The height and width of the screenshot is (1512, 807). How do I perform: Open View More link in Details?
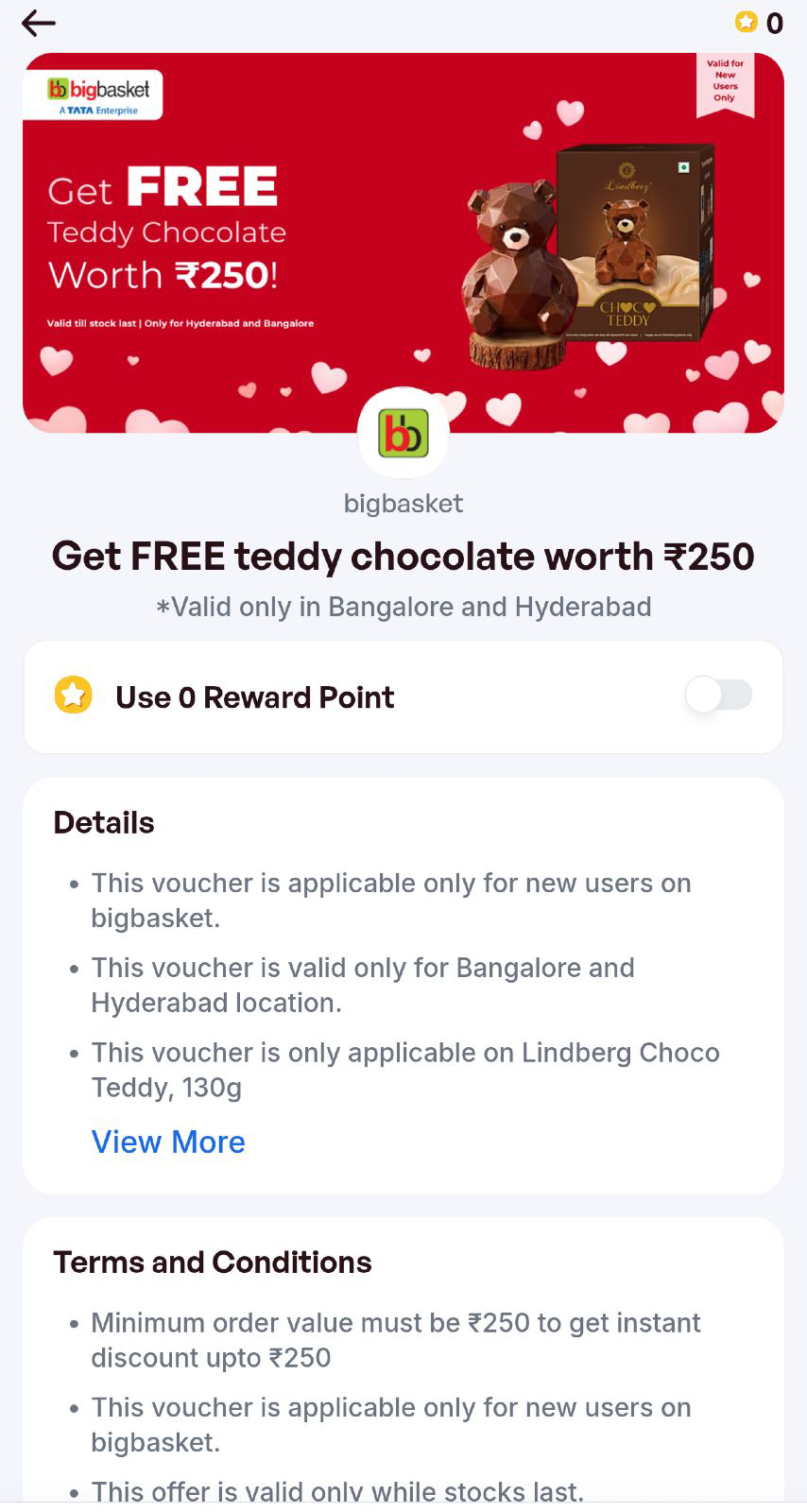168,1142
